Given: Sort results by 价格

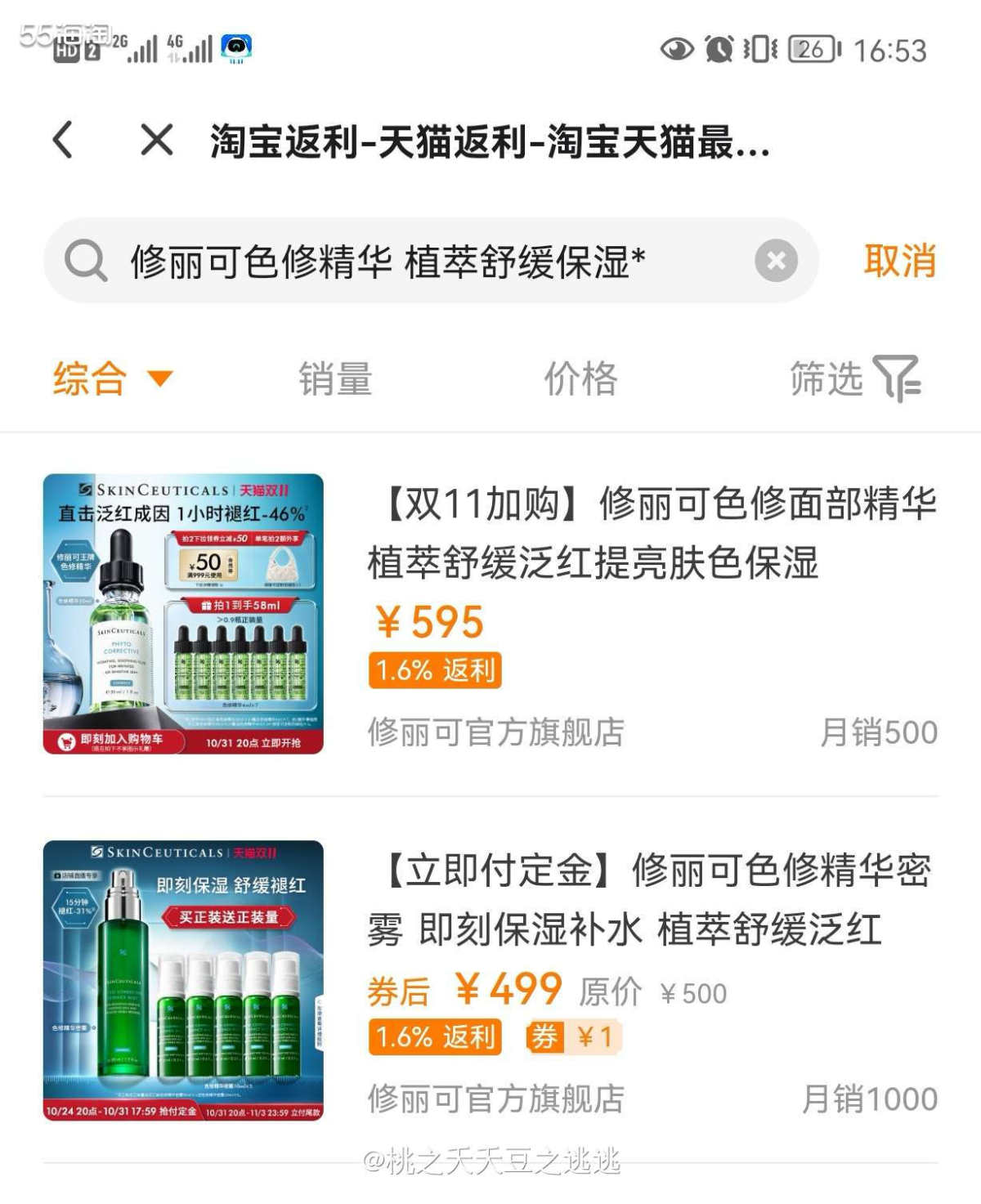Looking at the screenshot, I should pos(580,378).
